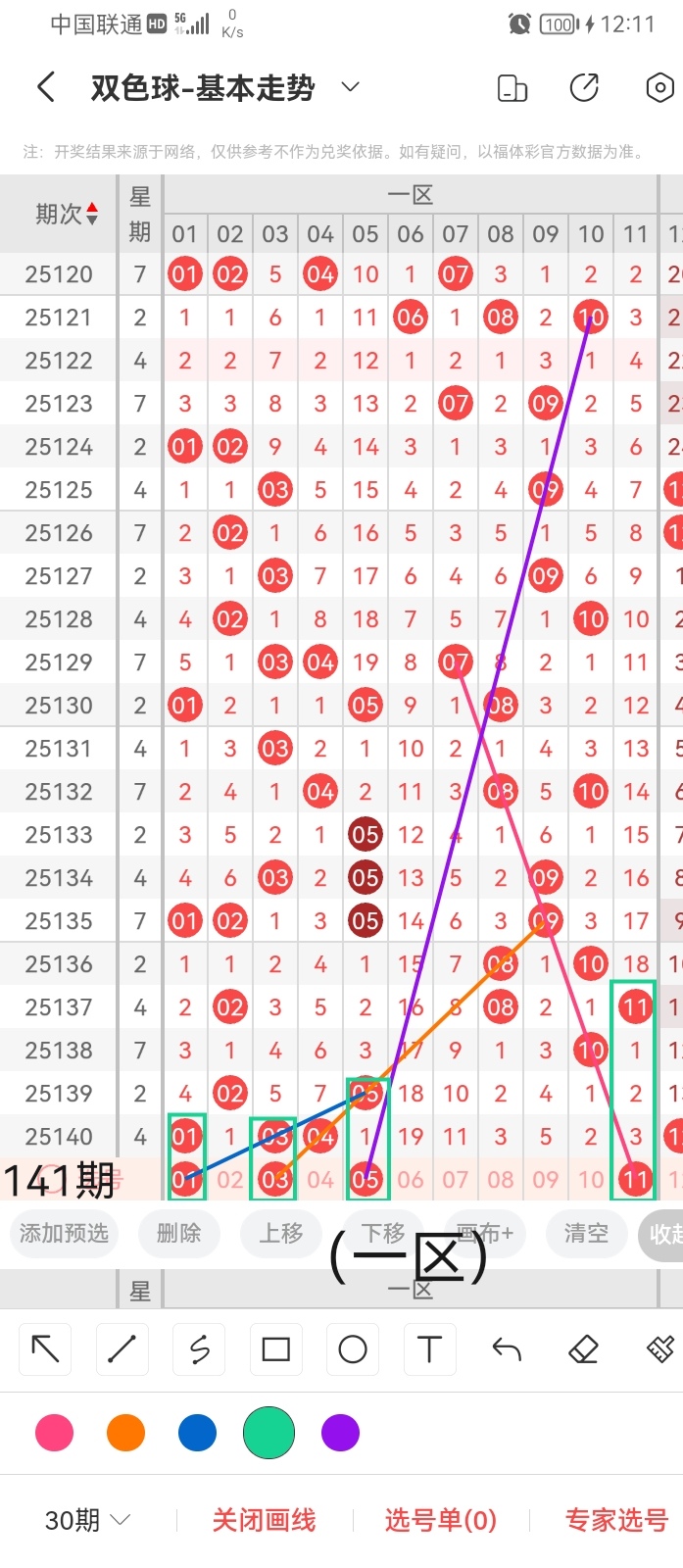The image size is (683, 1568).
Task: Share the trend chart
Action: click(x=584, y=88)
